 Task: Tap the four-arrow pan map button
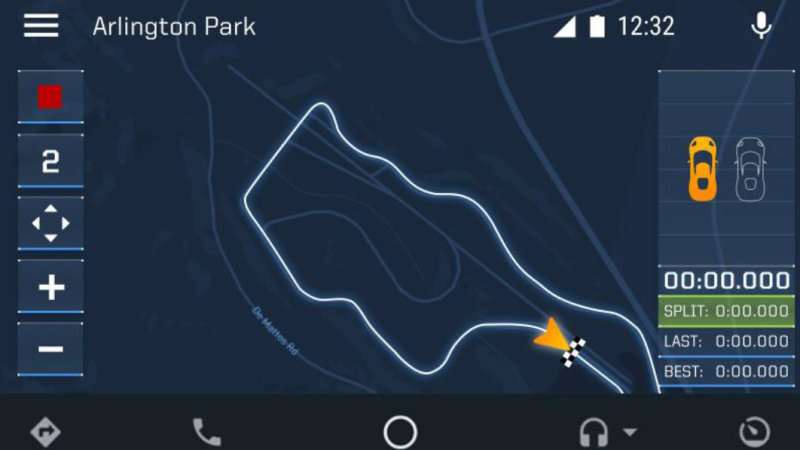click(x=50, y=224)
